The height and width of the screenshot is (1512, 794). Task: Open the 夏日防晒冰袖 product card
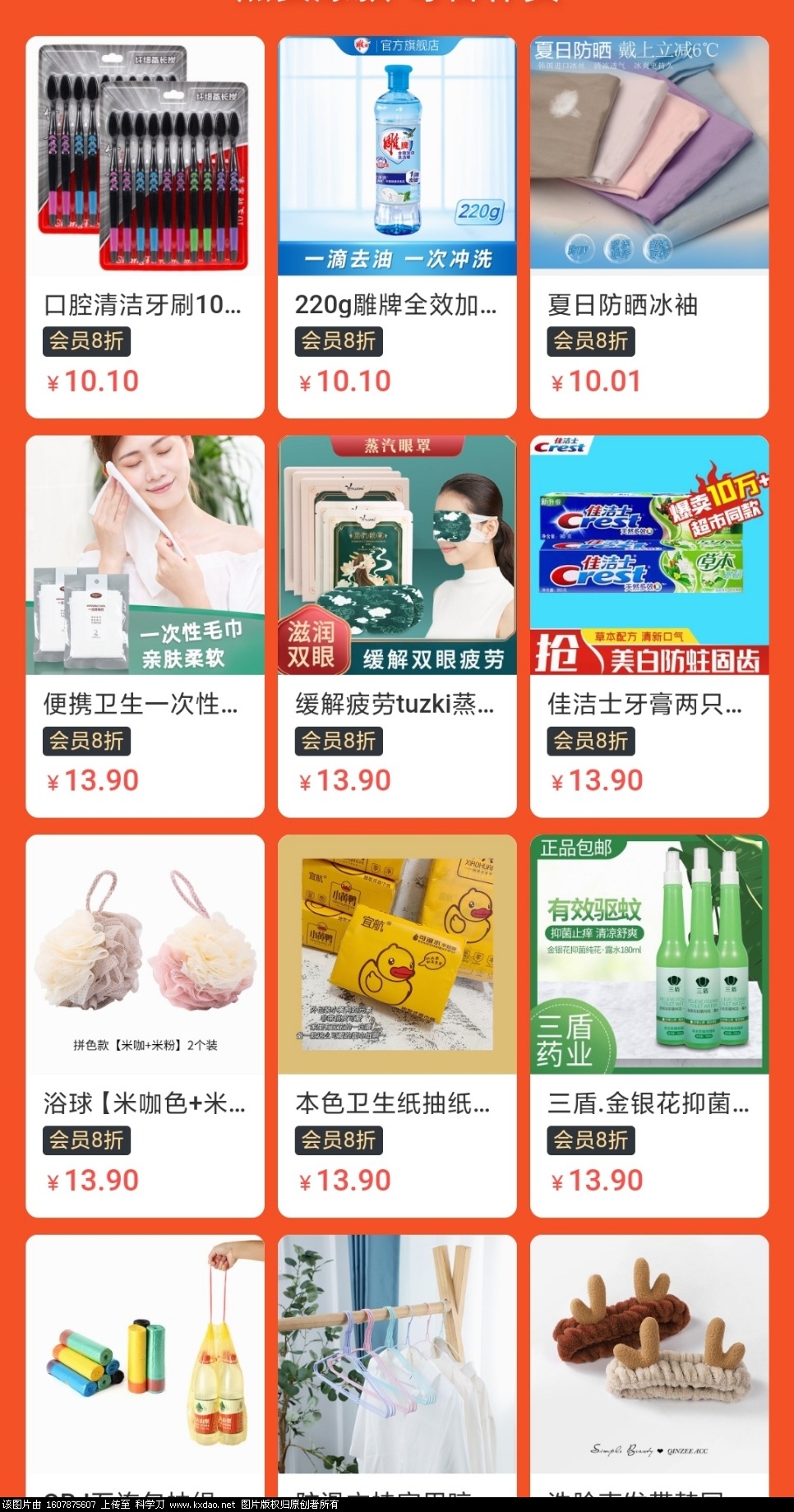[x=649, y=227]
